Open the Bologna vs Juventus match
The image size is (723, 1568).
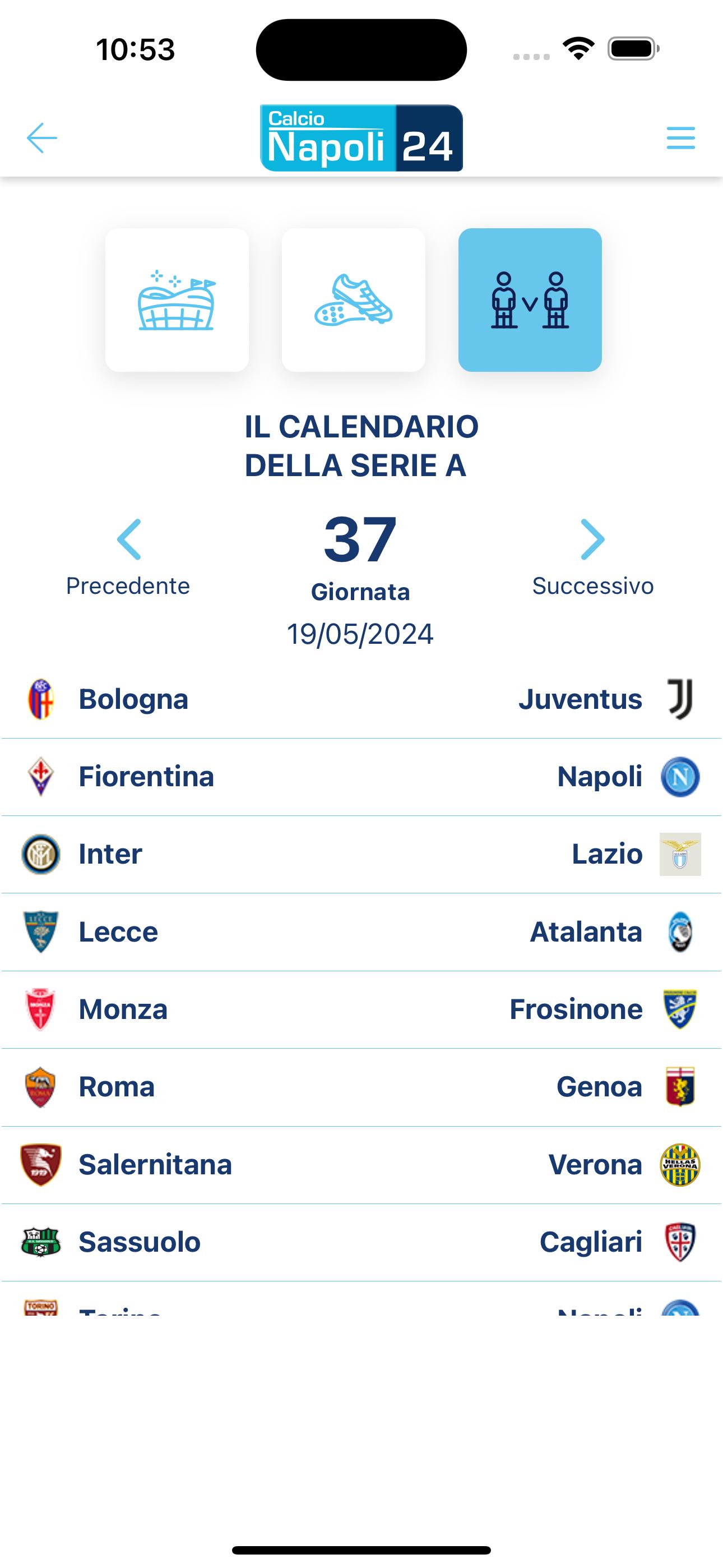[361, 699]
